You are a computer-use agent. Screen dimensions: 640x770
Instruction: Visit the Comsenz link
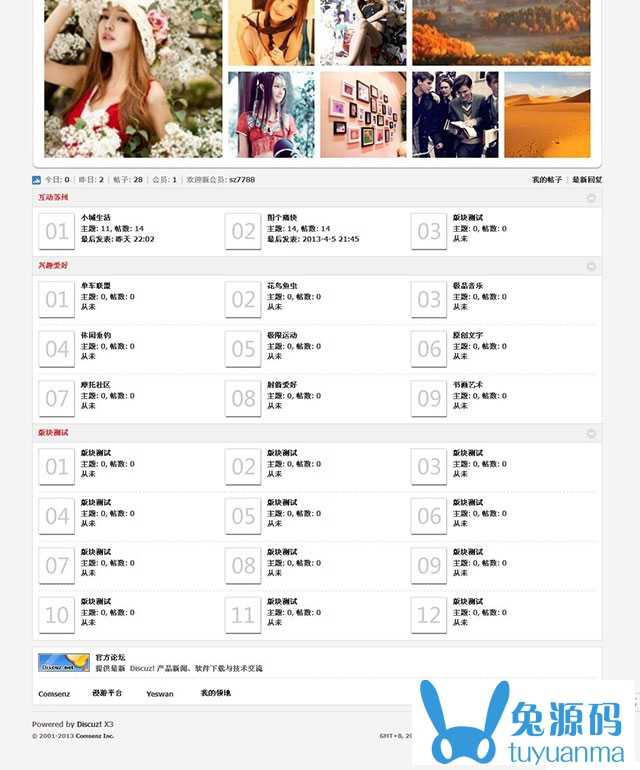click(54, 693)
